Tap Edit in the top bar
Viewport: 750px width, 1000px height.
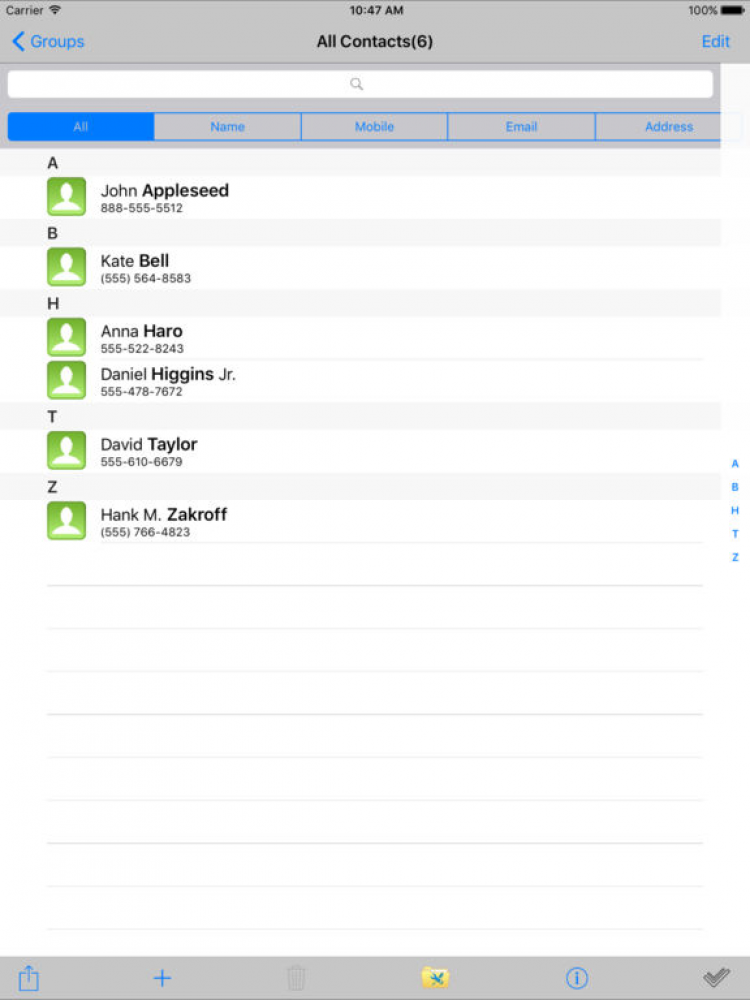click(715, 41)
